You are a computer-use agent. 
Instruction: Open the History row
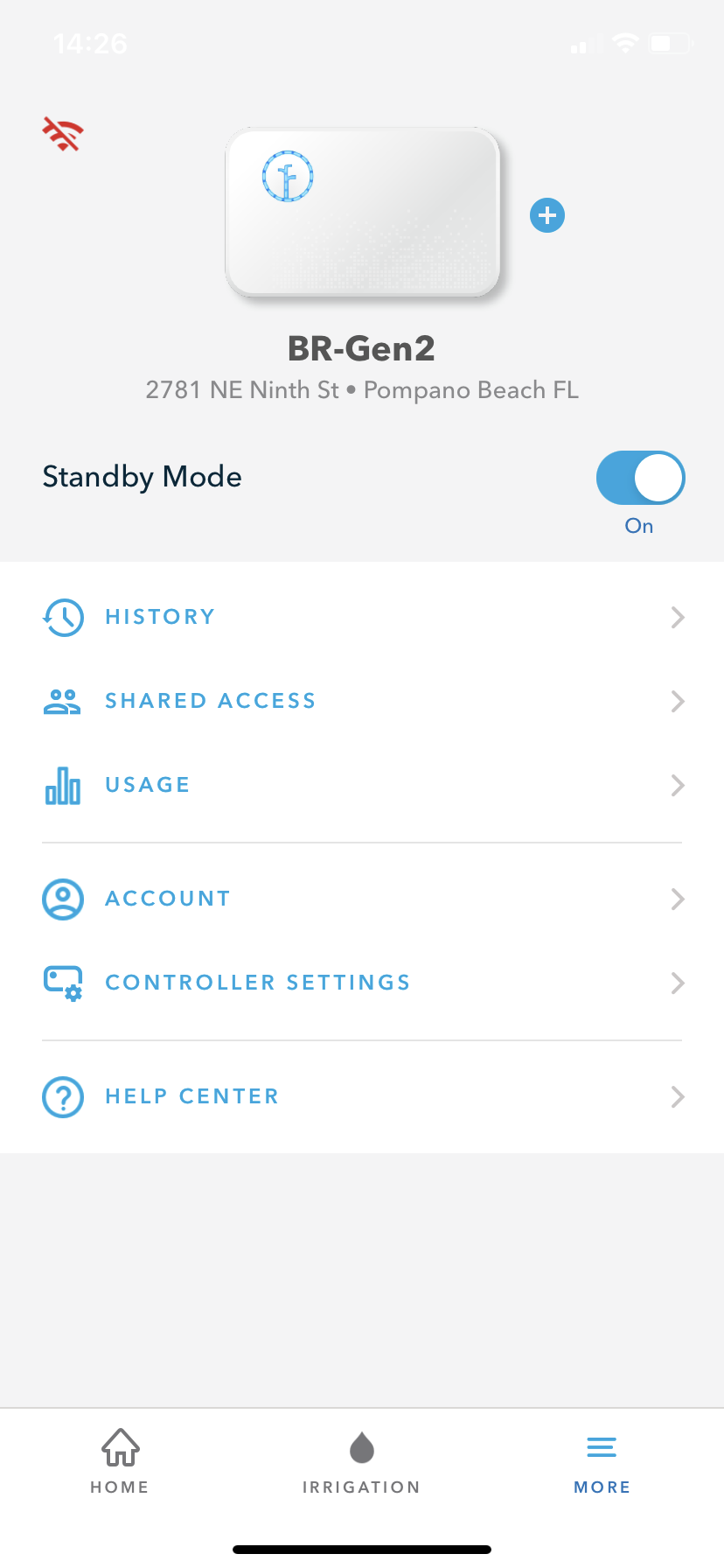coord(362,617)
